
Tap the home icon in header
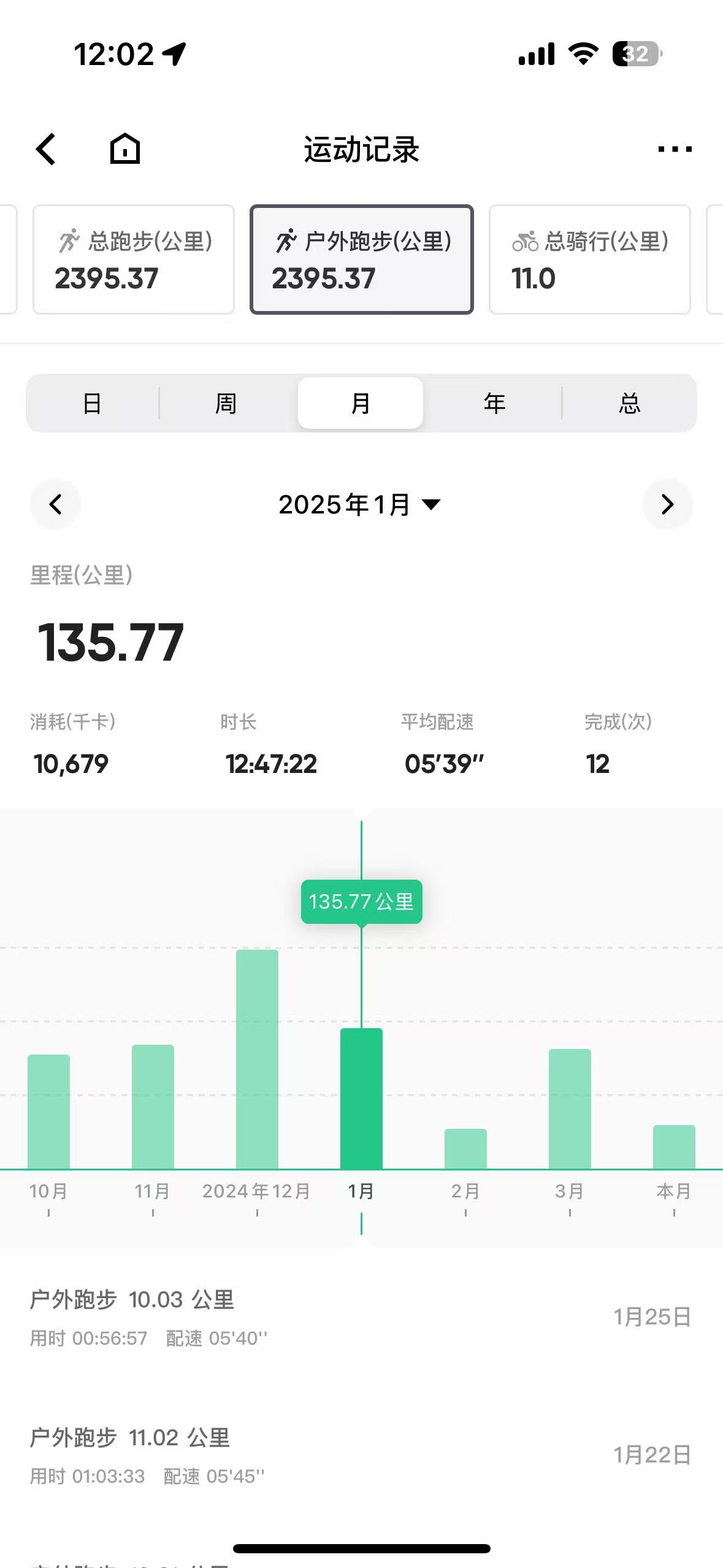tap(125, 149)
